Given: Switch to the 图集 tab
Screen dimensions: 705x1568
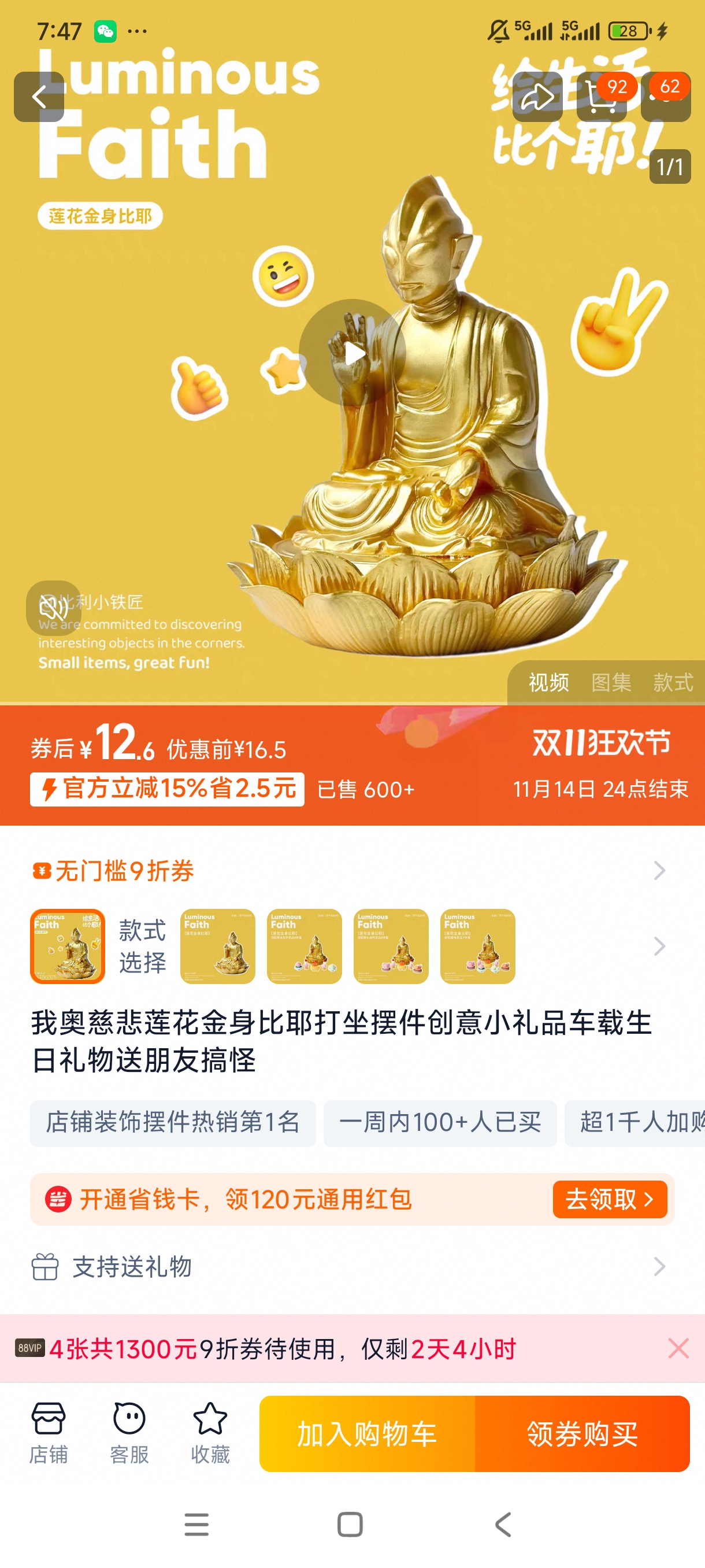Looking at the screenshot, I should click(611, 682).
